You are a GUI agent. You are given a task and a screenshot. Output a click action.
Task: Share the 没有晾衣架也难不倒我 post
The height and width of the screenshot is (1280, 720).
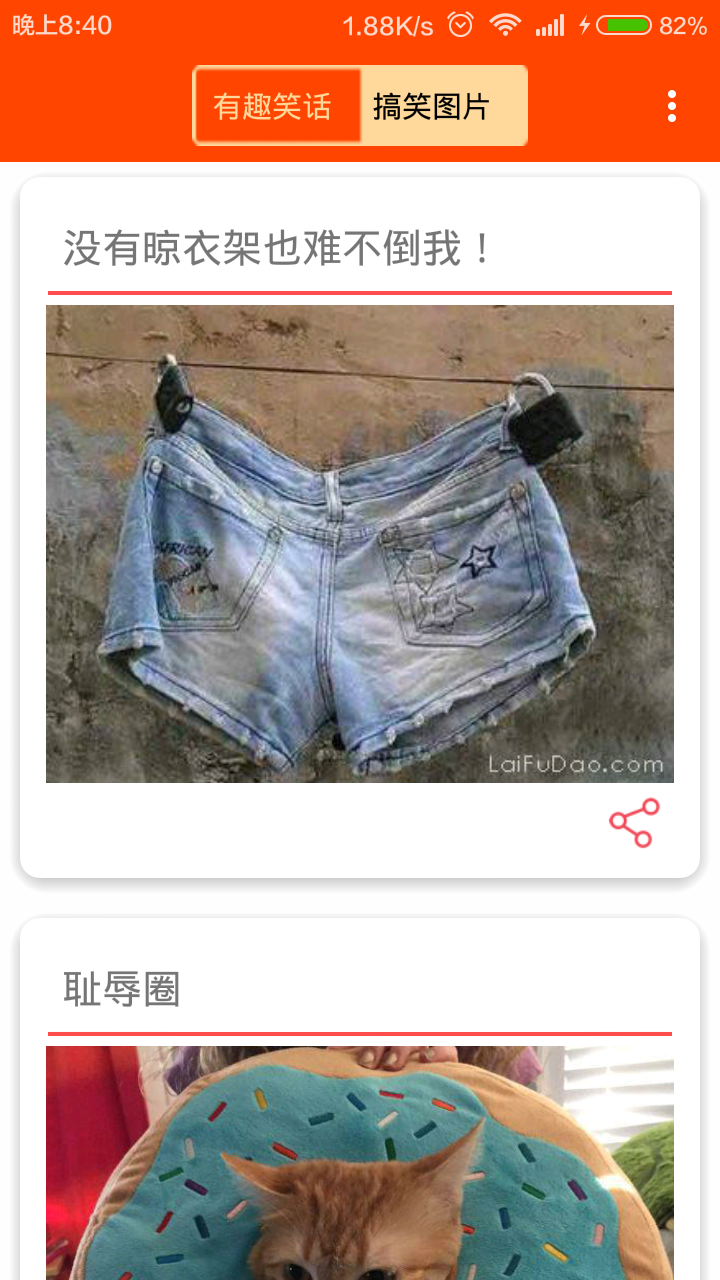tap(634, 823)
